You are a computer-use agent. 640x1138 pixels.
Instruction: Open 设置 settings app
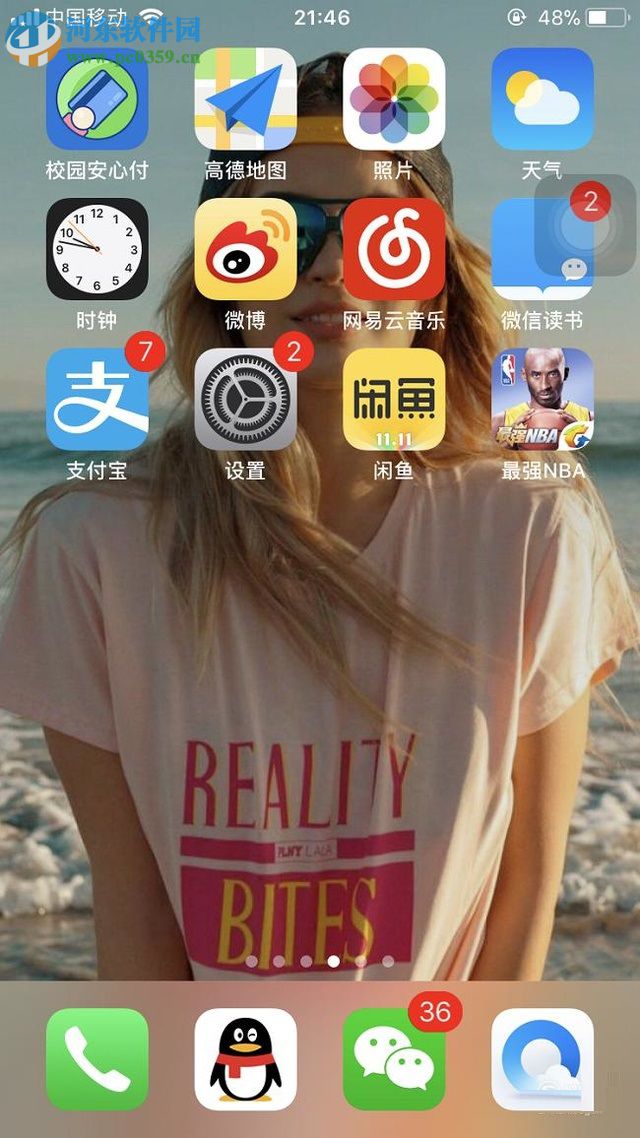[245, 399]
